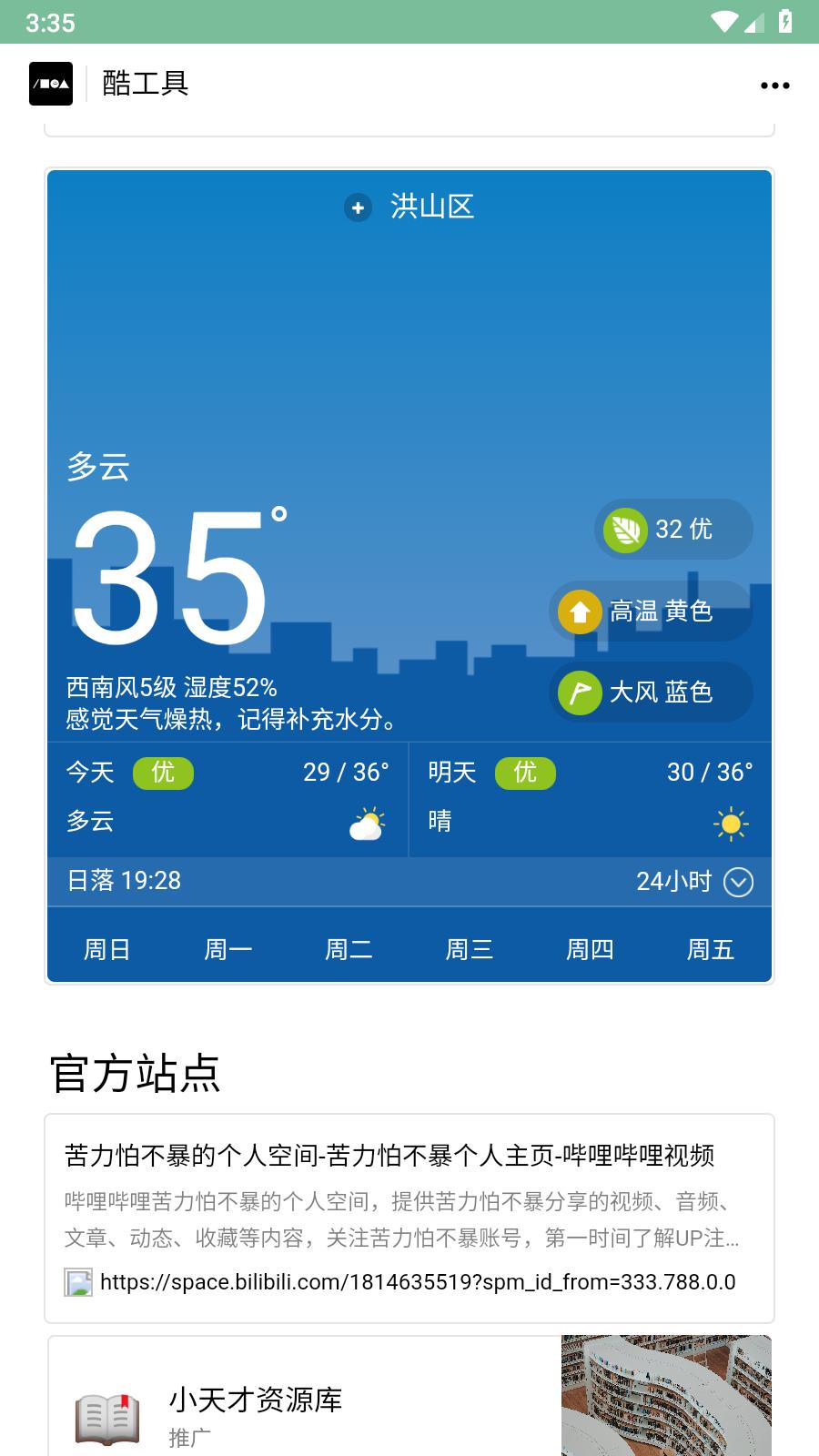Viewport: 819px width, 1456px height.
Task: Click the space.bilibili.com URL
Action: pyautogui.click(x=418, y=1283)
